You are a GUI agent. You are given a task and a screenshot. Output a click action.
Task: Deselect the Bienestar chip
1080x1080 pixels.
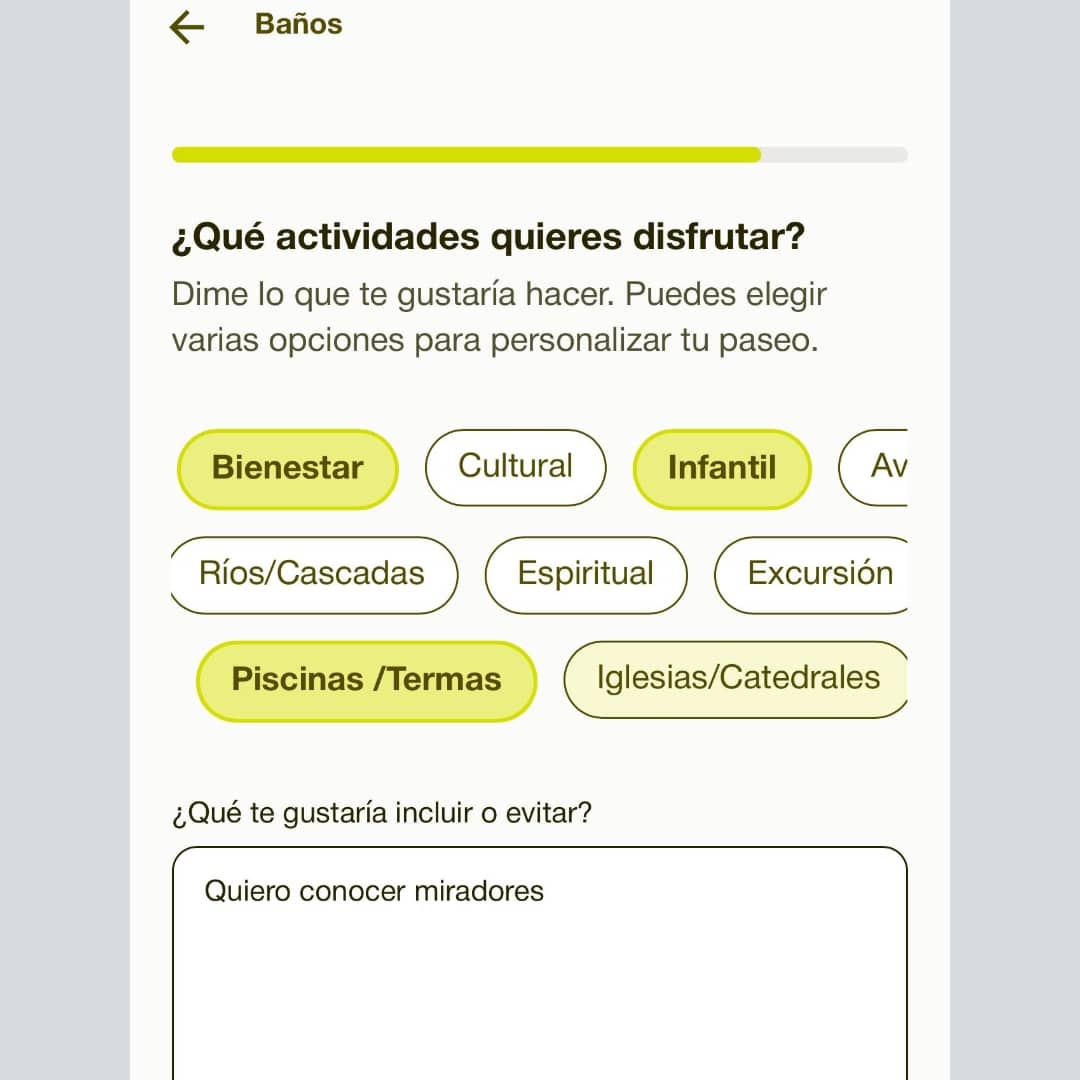(x=287, y=468)
